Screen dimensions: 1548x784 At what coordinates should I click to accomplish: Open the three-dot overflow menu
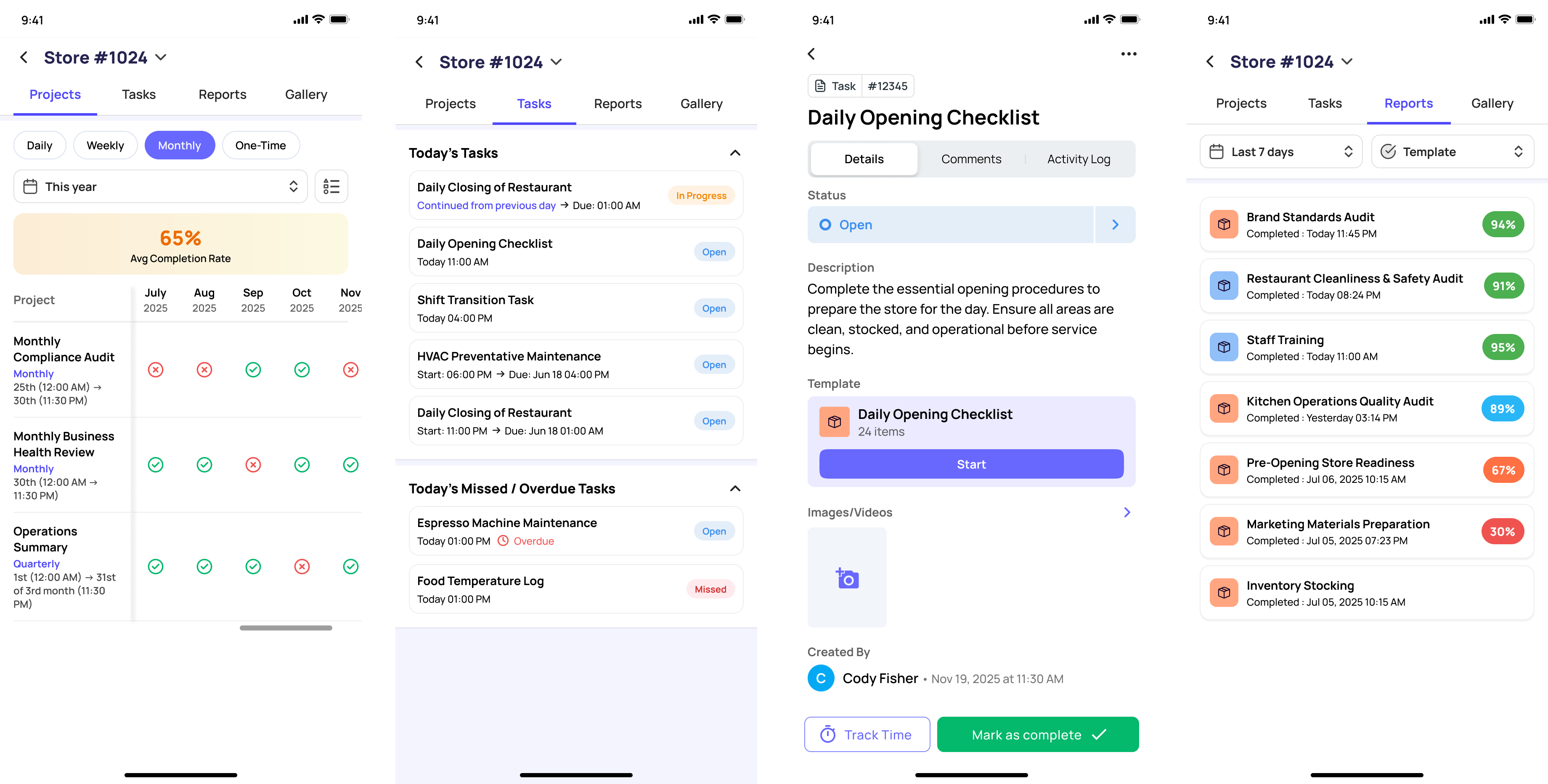(x=1128, y=54)
